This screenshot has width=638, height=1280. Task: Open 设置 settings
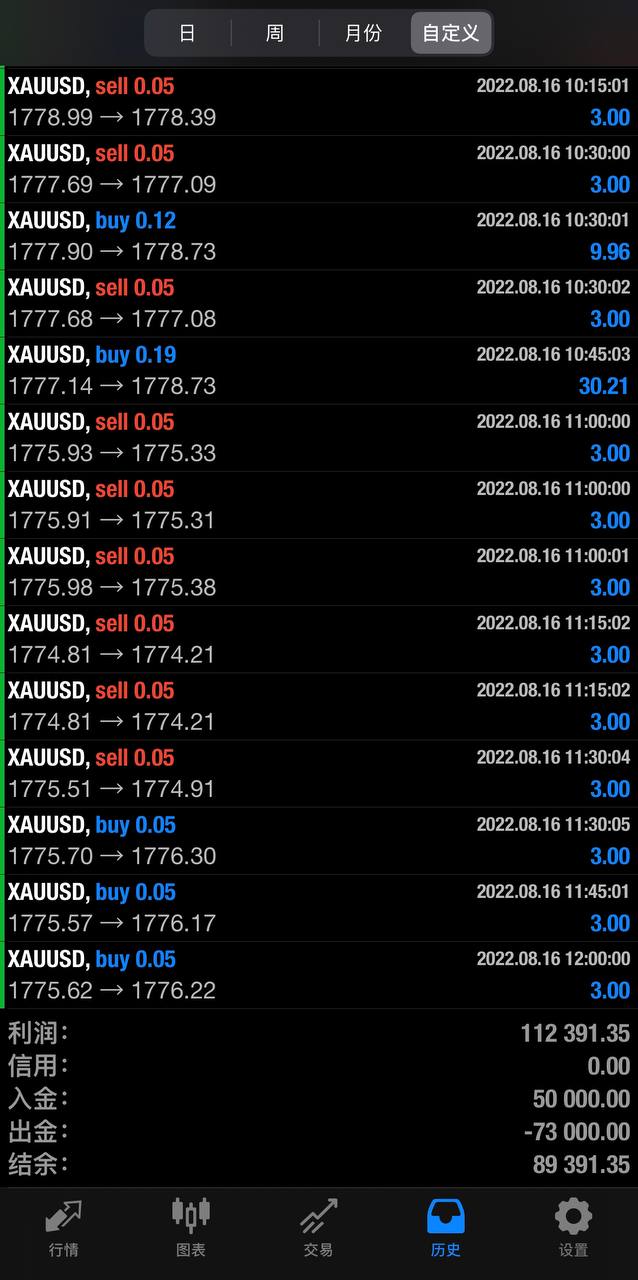tap(573, 1228)
